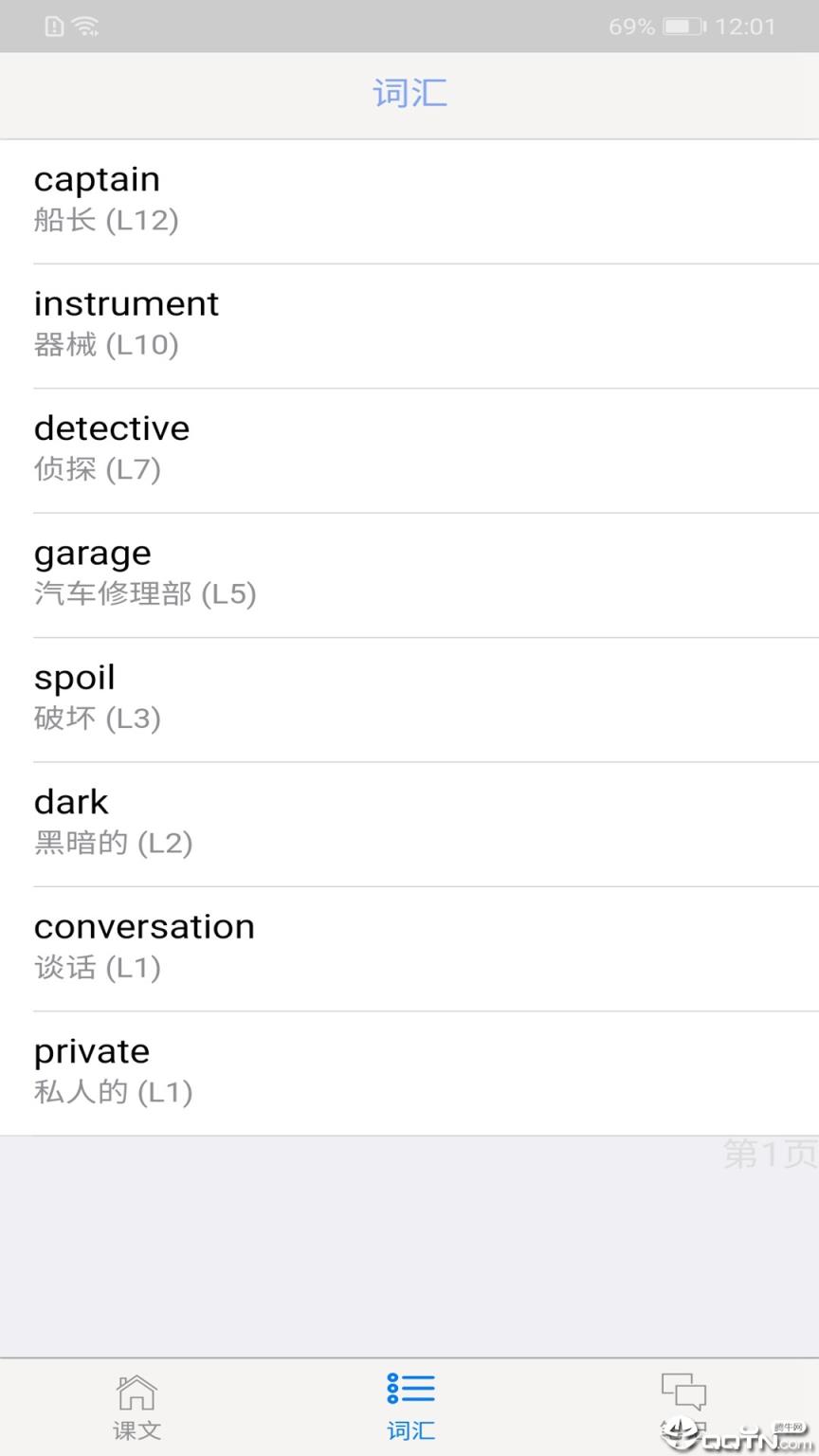
Task: Open the chat bubbles icon bottom right
Action: coord(682,1390)
